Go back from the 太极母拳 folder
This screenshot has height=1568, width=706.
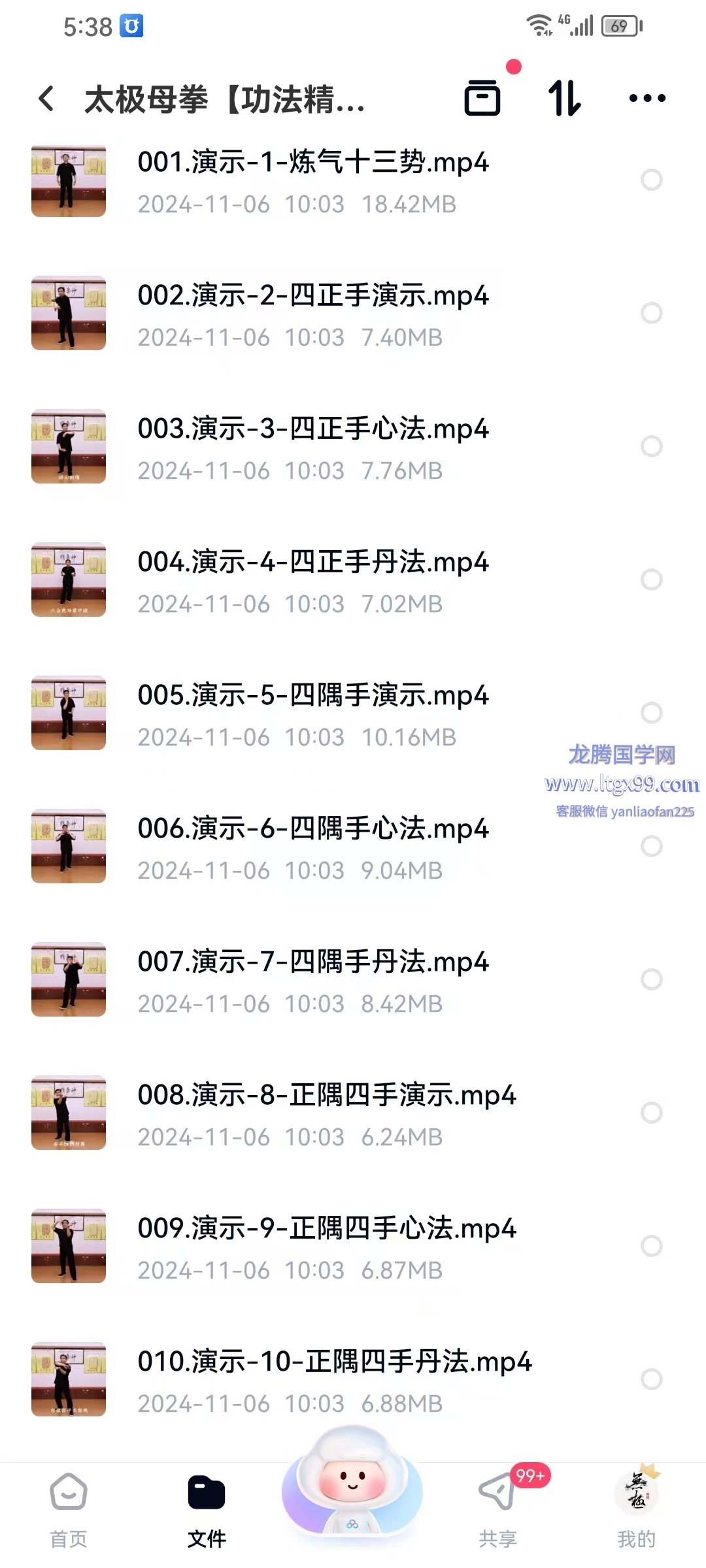tap(46, 99)
